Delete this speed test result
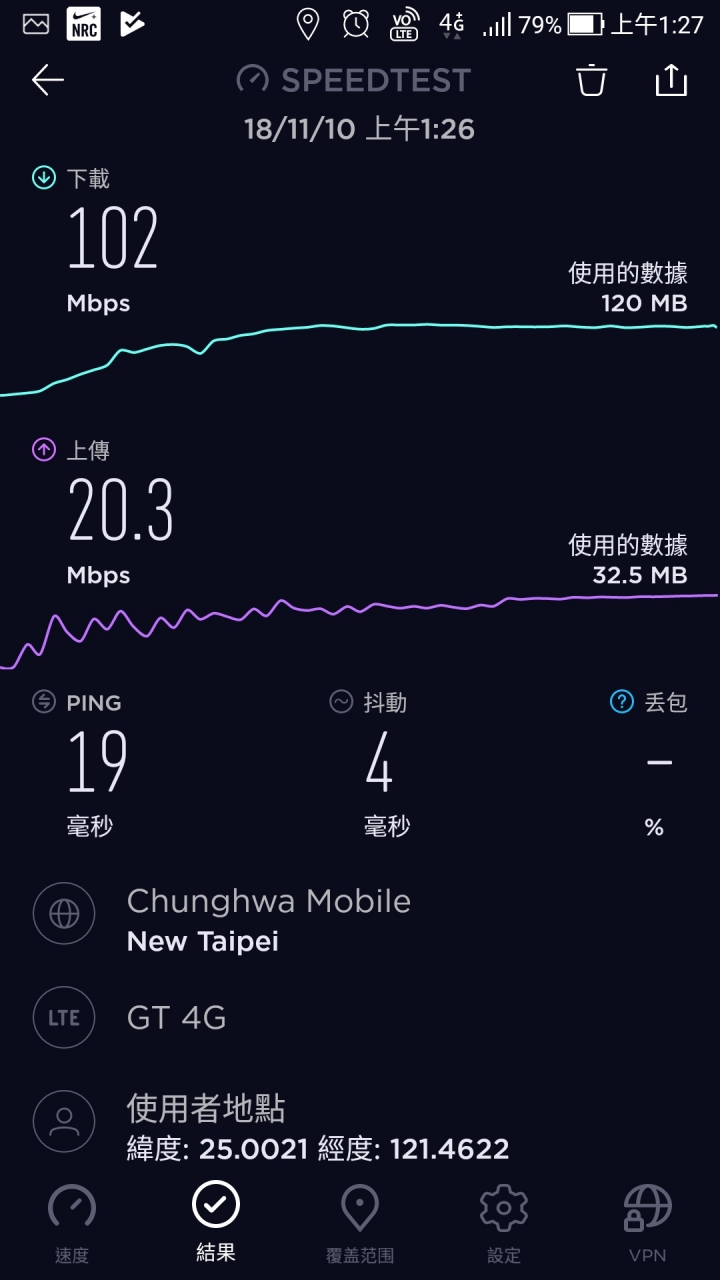This screenshot has width=720, height=1280. 592,80
